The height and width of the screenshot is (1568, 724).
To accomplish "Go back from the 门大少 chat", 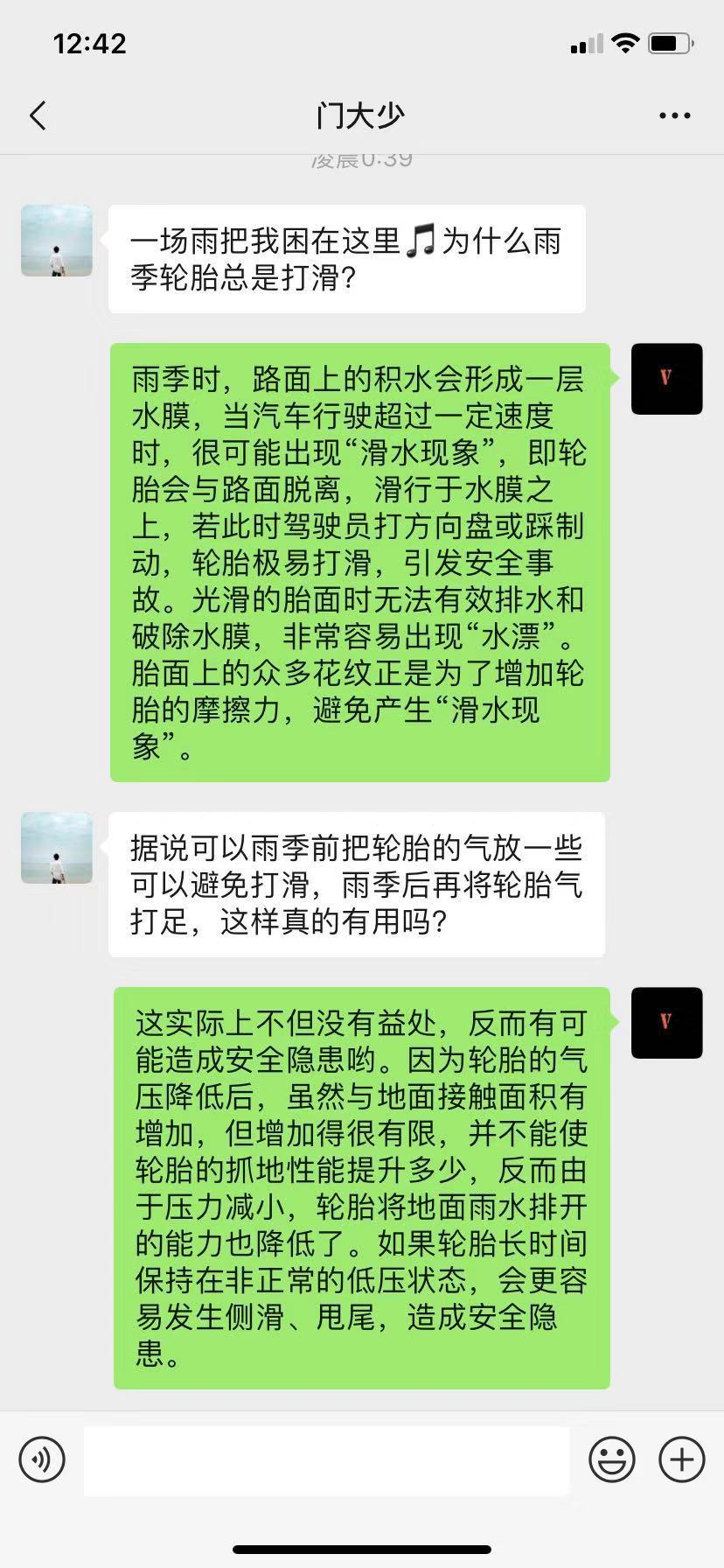I will click(38, 115).
